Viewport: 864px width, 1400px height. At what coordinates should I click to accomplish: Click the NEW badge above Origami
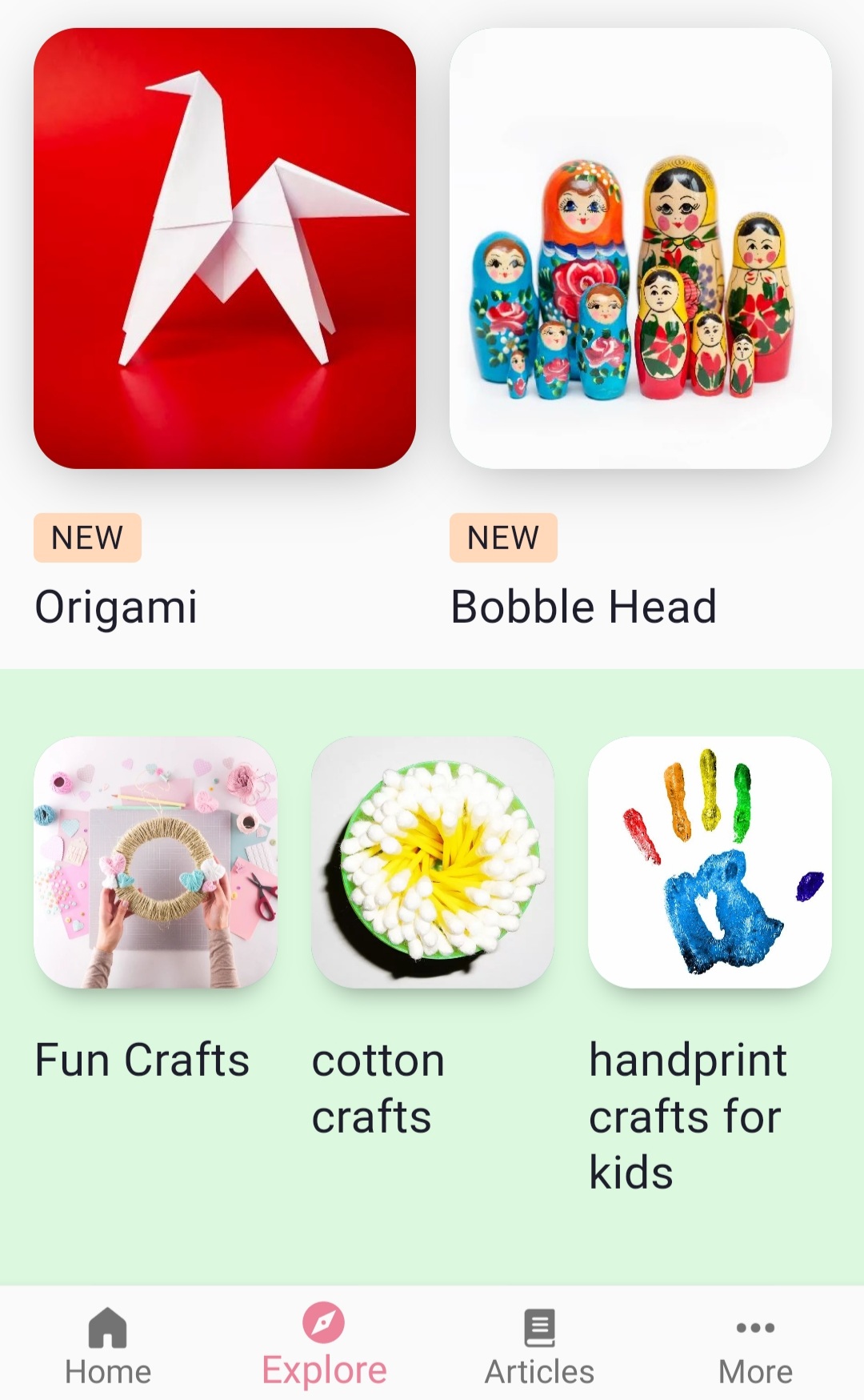pyautogui.click(x=87, y=537)
